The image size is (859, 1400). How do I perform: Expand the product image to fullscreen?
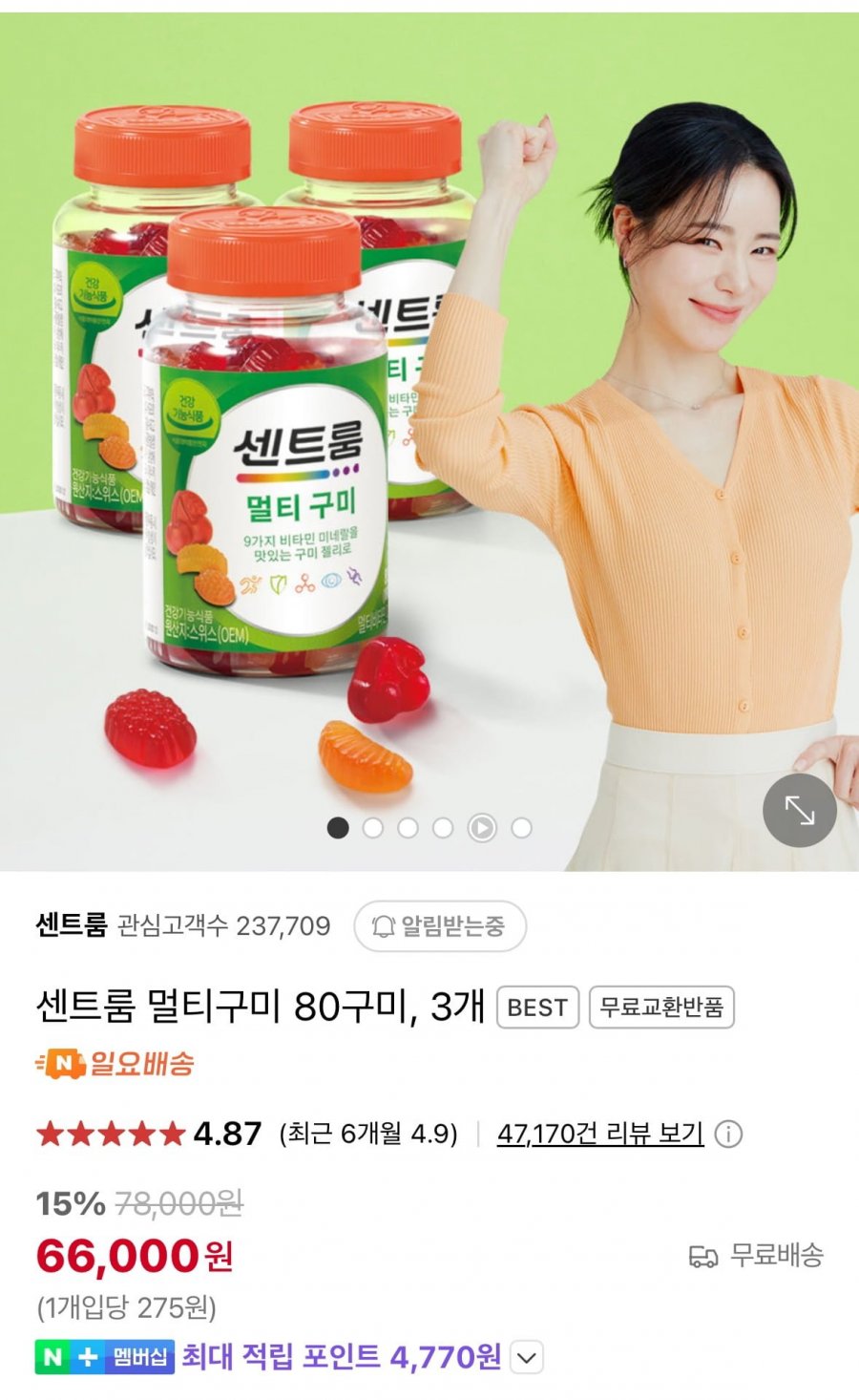coord(799,811)
